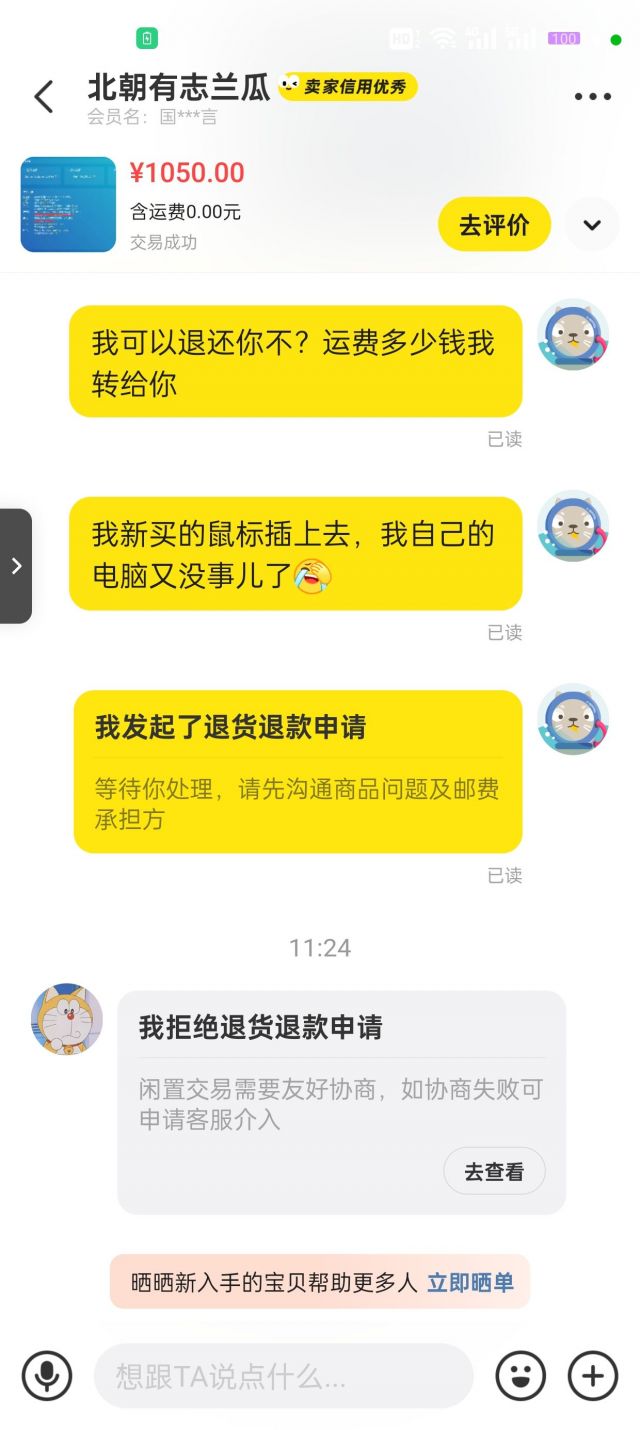The height and width of the screenshot is (1430, 640).
Task: Tap 去查看 on the refund rejection
Action: click(x=494, y=1171)
